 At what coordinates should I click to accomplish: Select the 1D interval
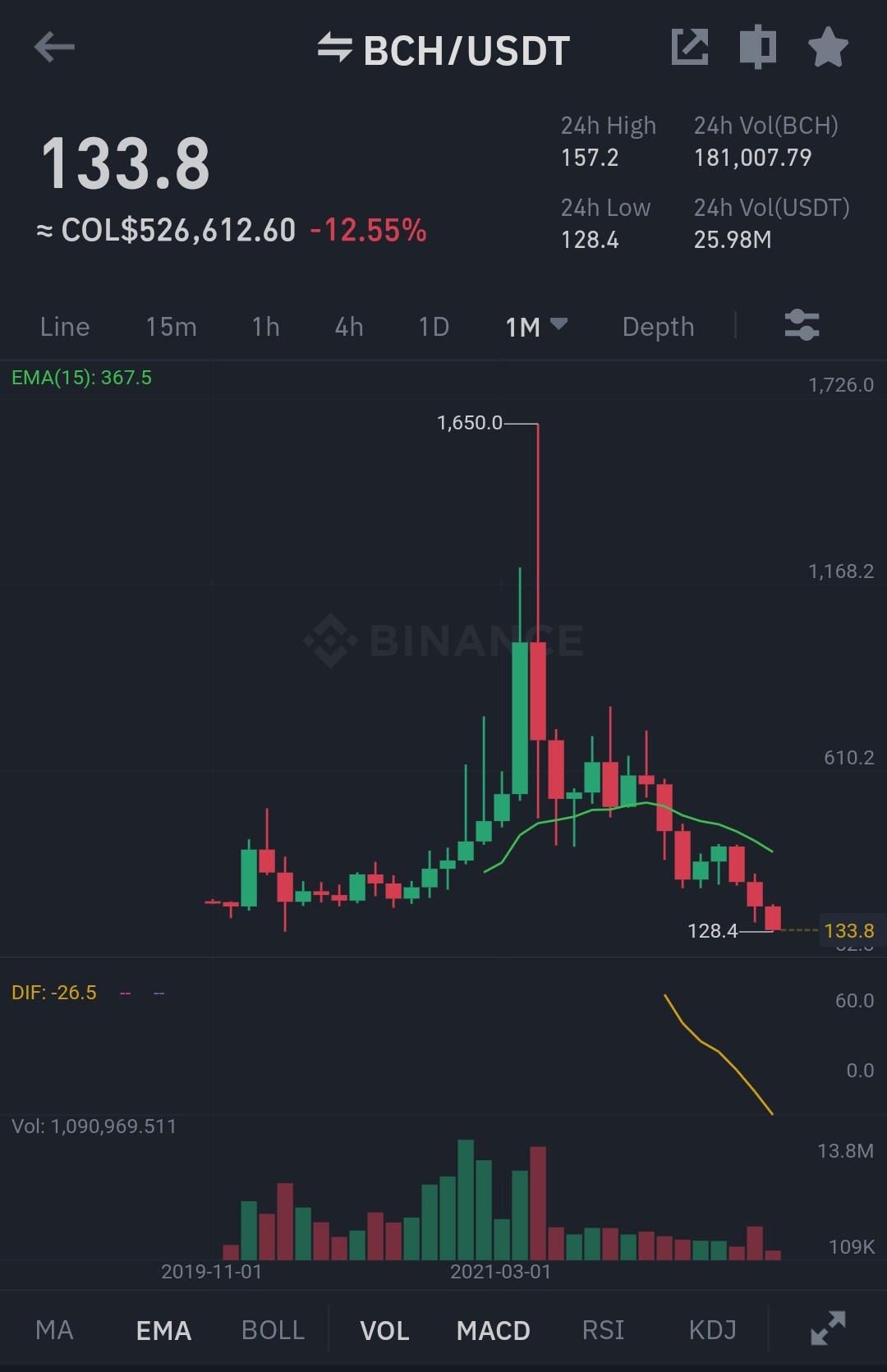[x=434, y=327]
